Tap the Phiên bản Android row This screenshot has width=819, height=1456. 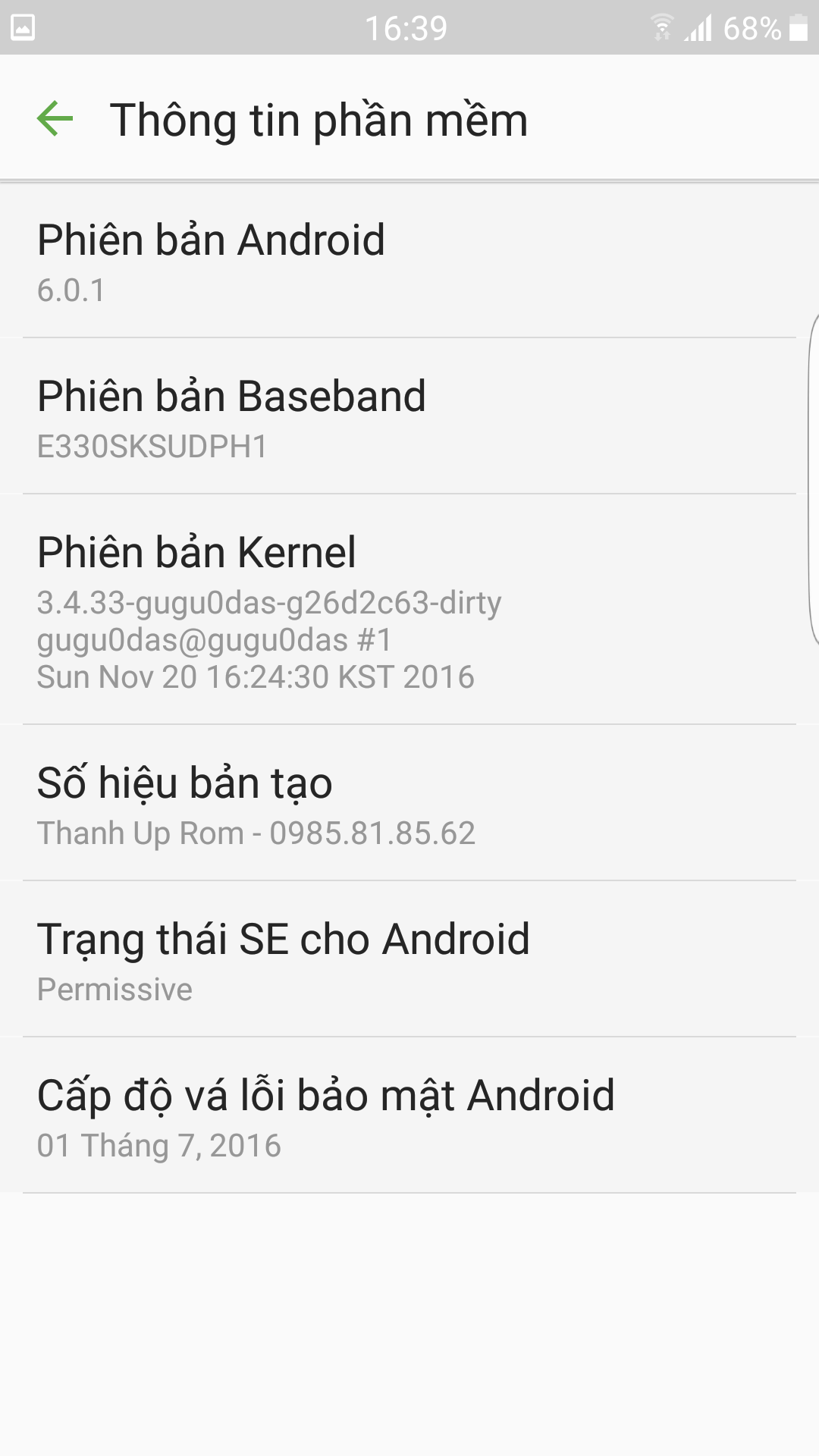point(409,260)
